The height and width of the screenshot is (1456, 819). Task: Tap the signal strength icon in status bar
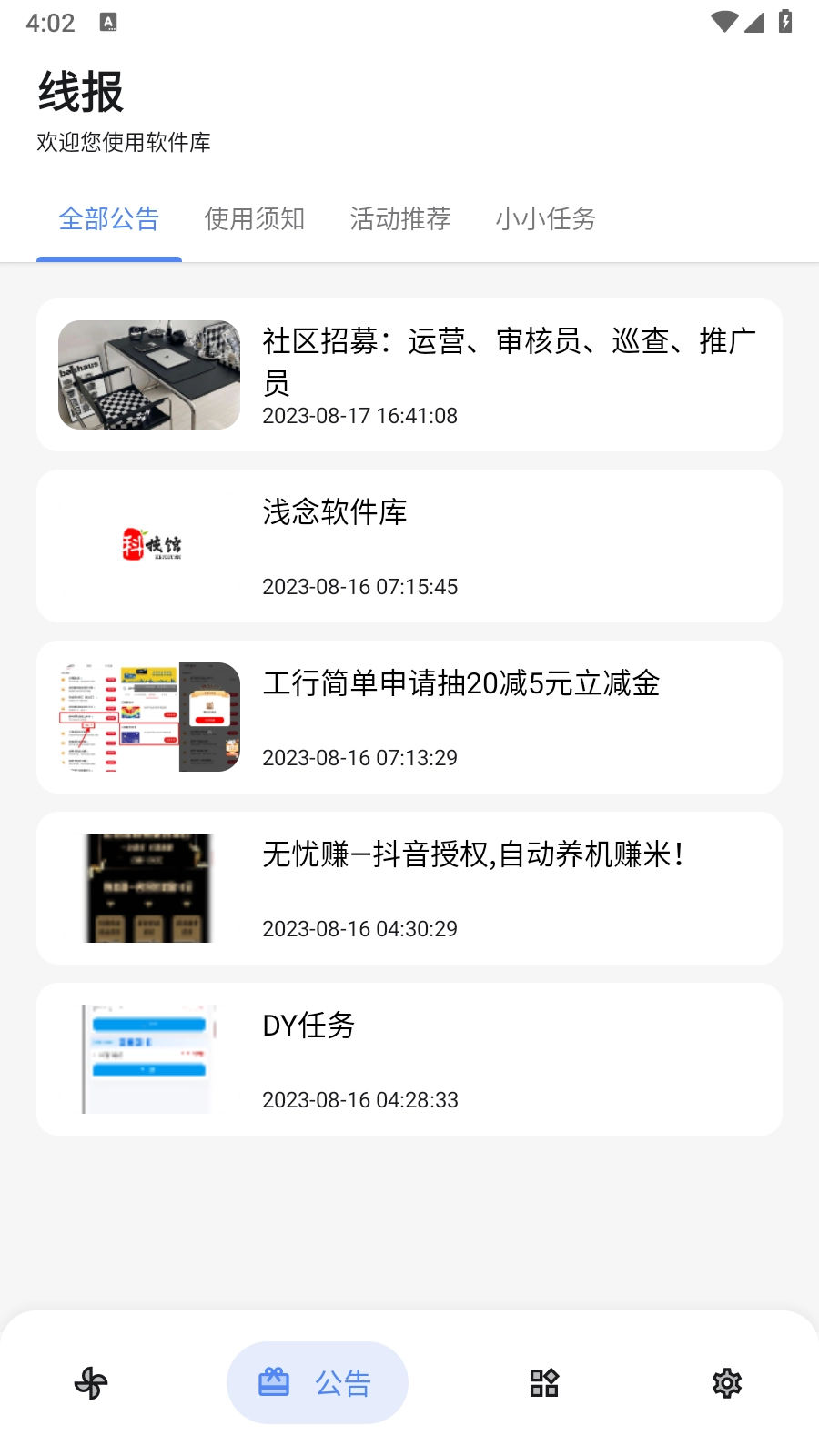(755, 23)
